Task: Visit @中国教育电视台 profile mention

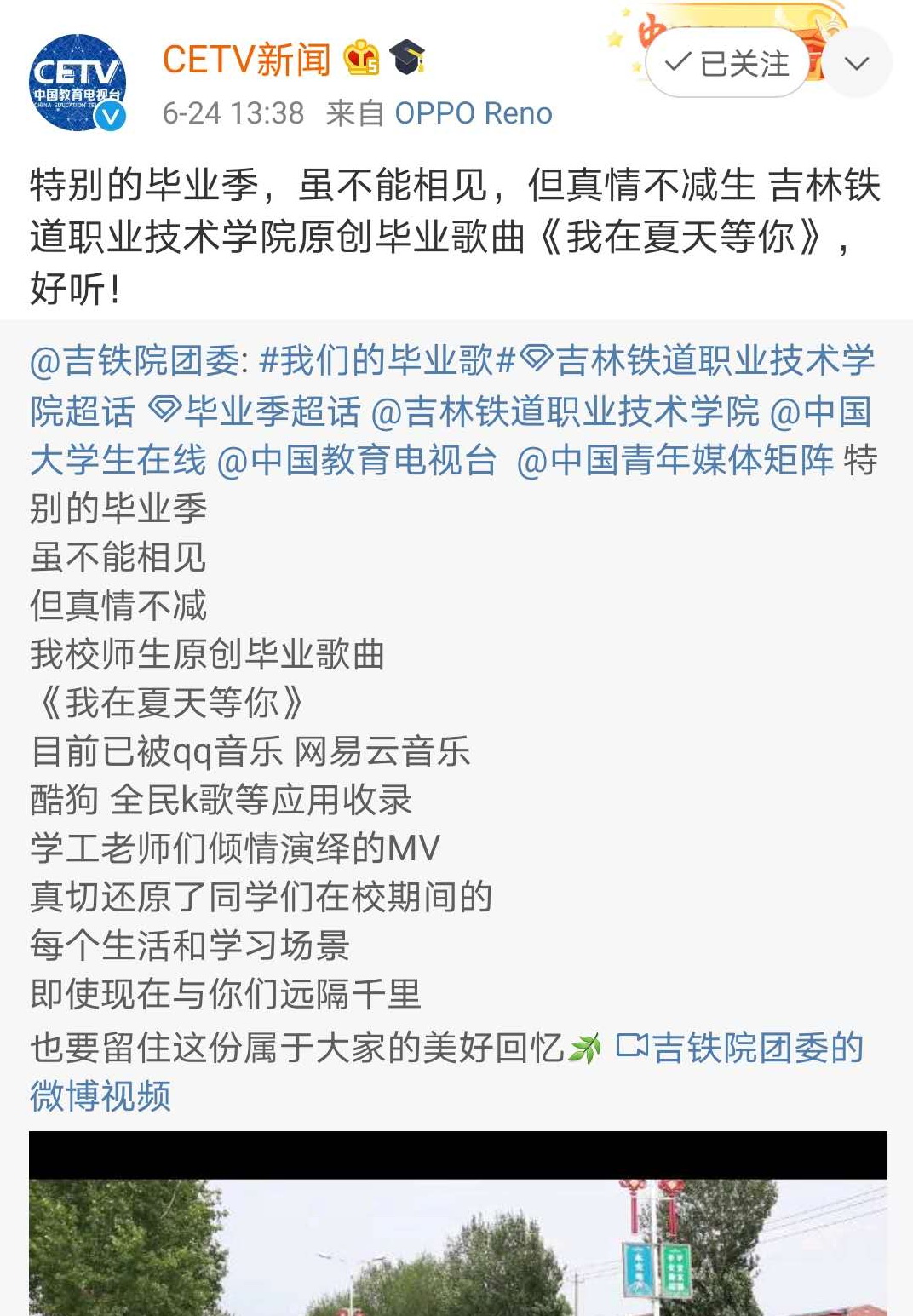Action: (357, 461)
